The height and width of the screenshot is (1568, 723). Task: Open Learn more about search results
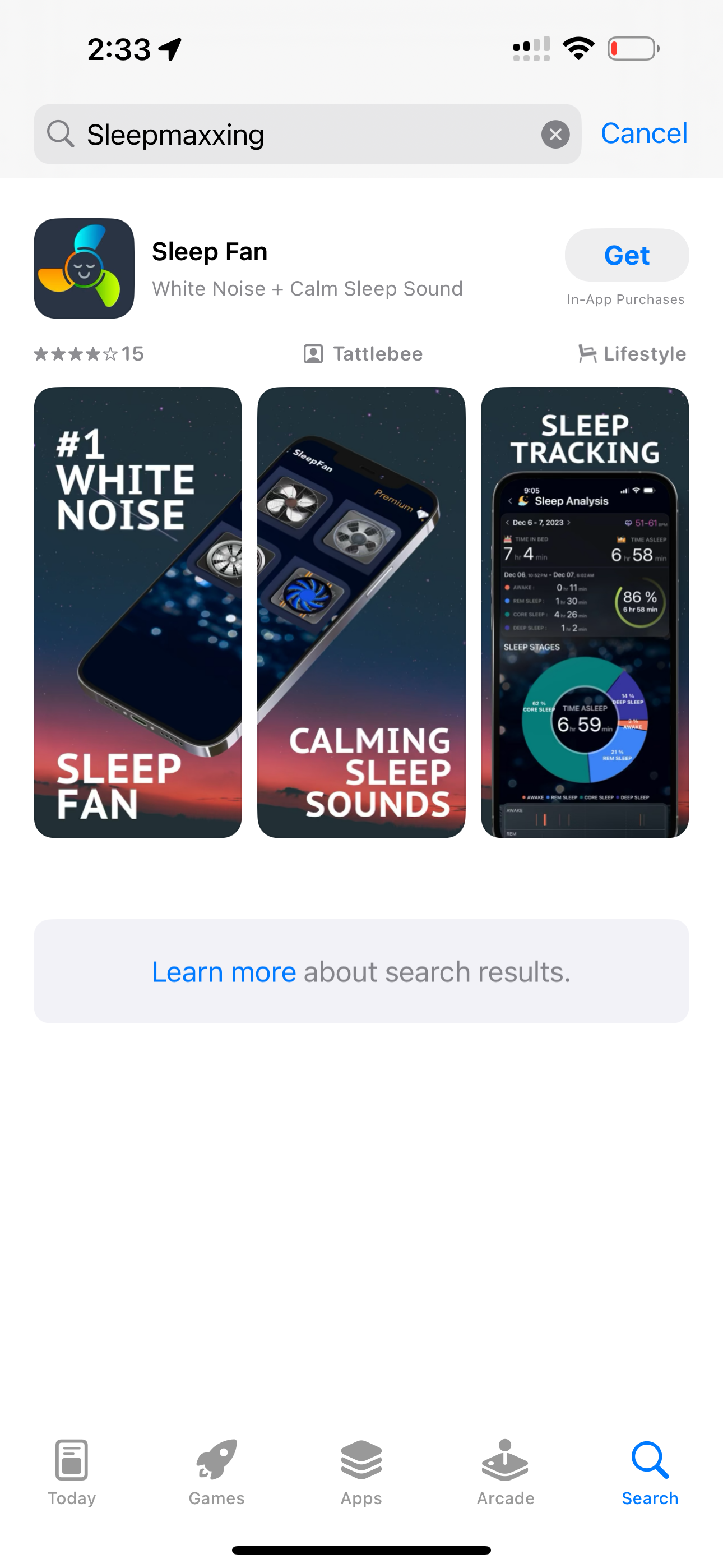224,972
